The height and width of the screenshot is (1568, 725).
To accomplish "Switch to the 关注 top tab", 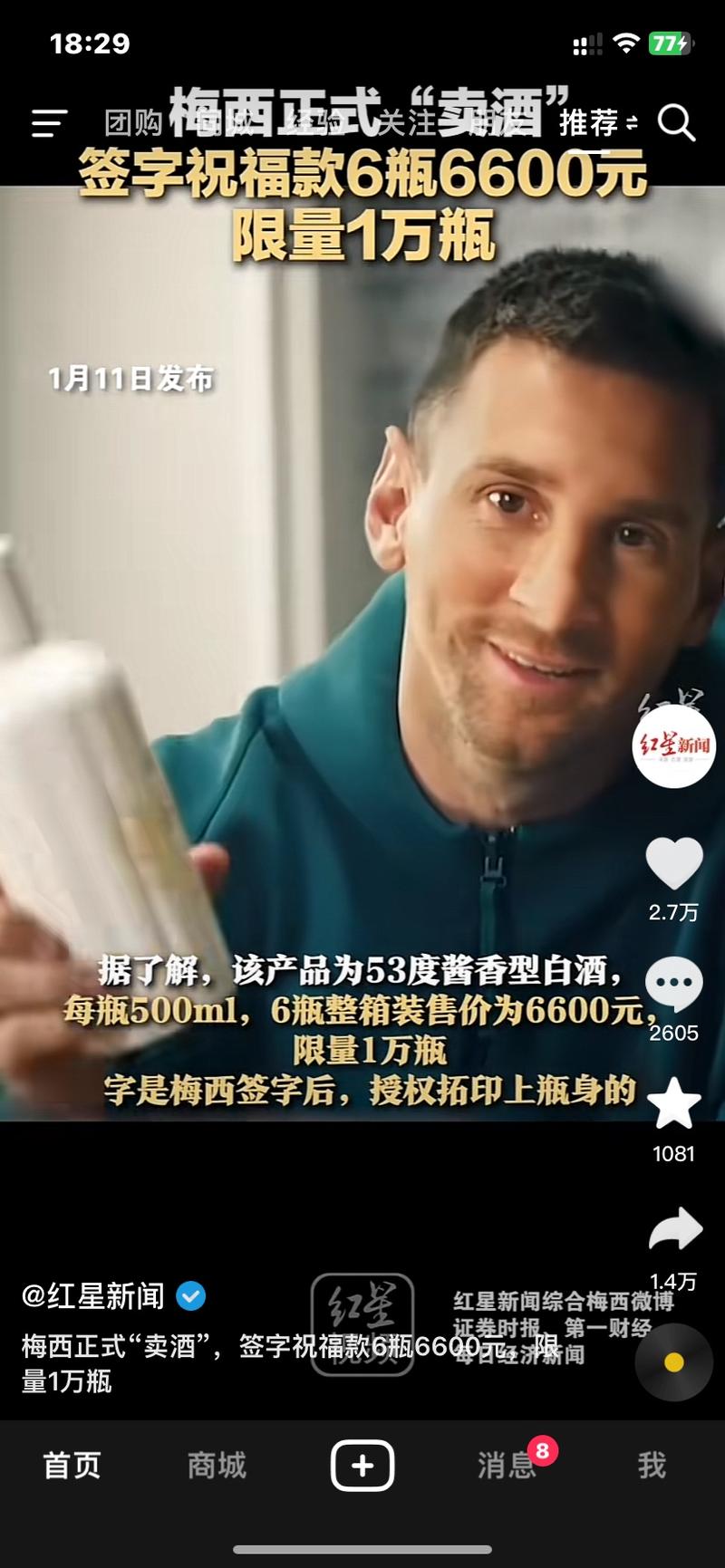I will point(406,123).
